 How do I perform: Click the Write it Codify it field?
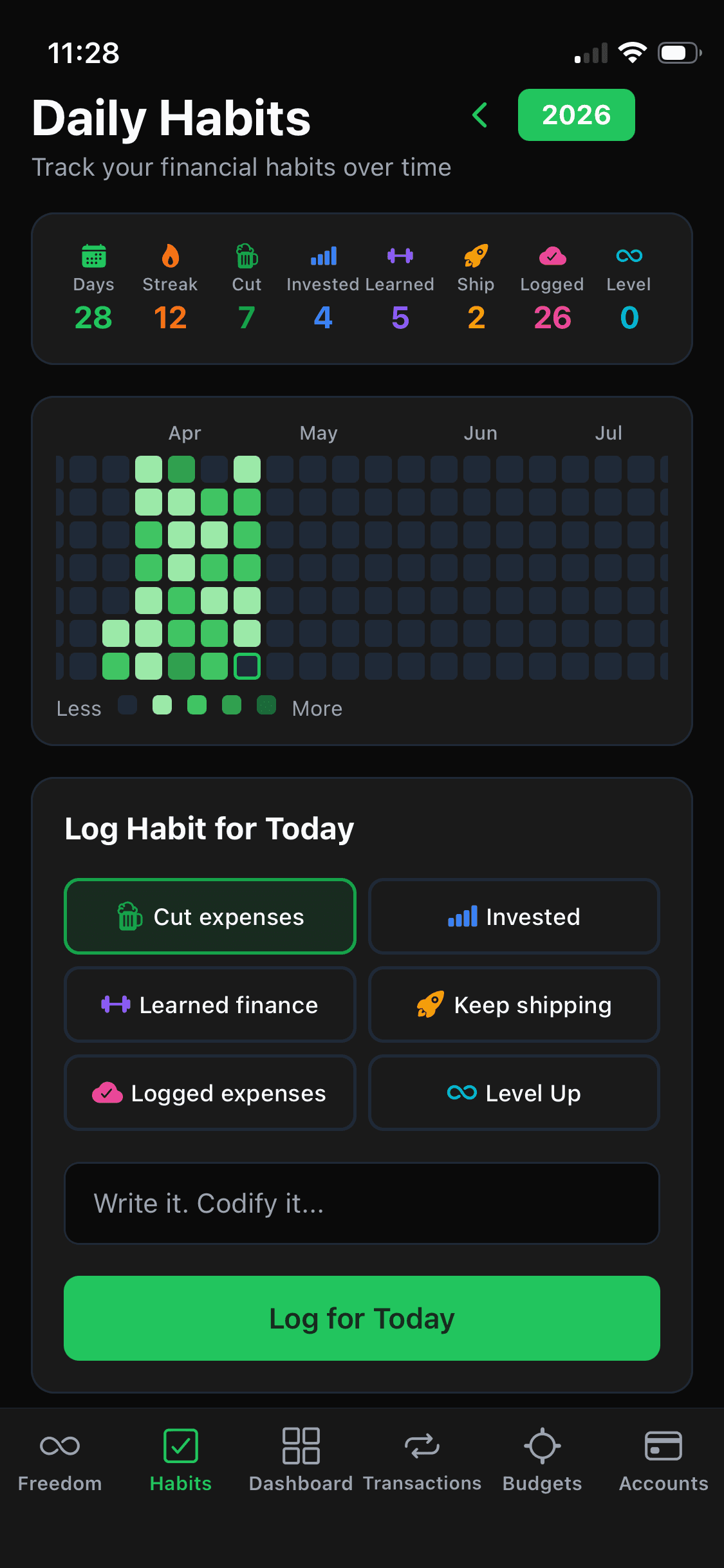pos(362,1202)
